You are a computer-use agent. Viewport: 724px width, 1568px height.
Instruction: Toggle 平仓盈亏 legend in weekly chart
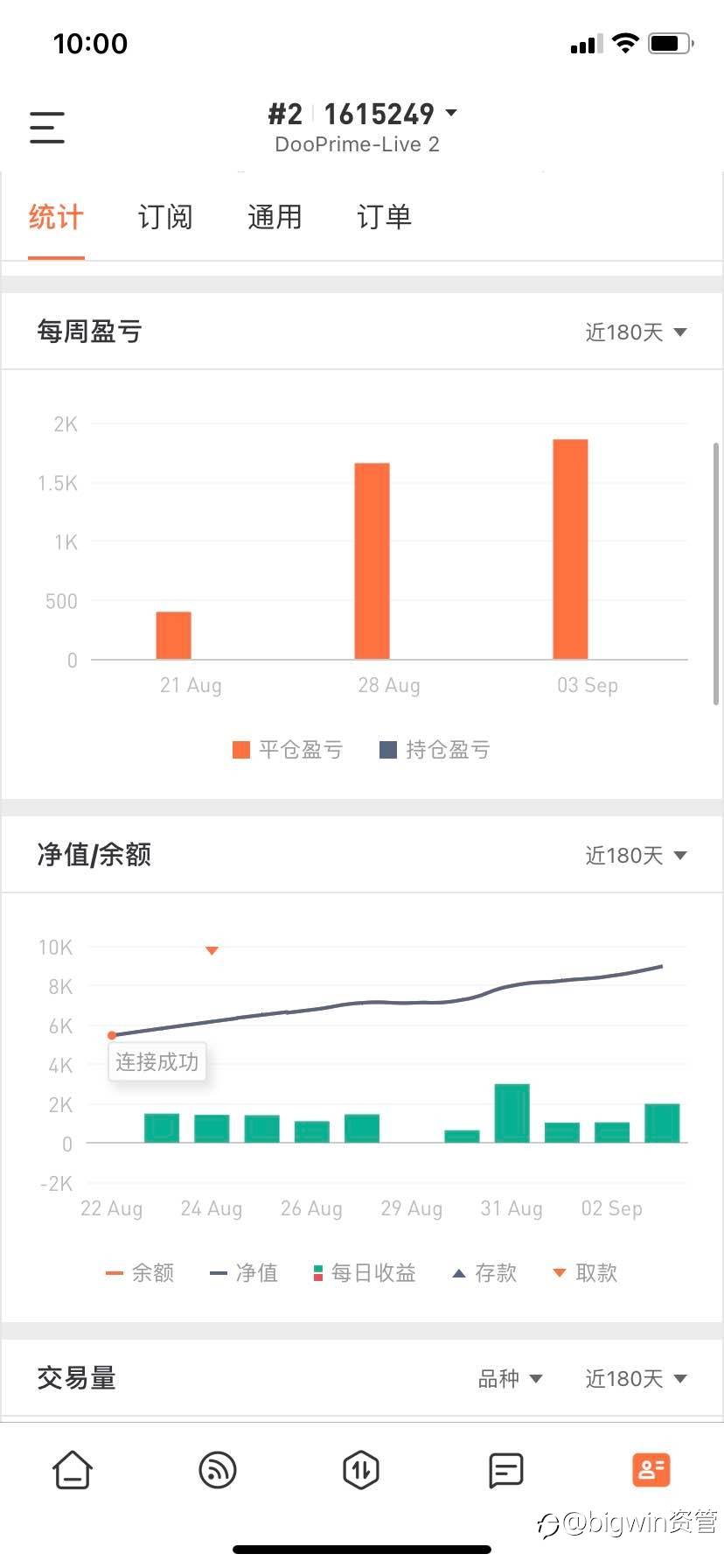(288, 750)
